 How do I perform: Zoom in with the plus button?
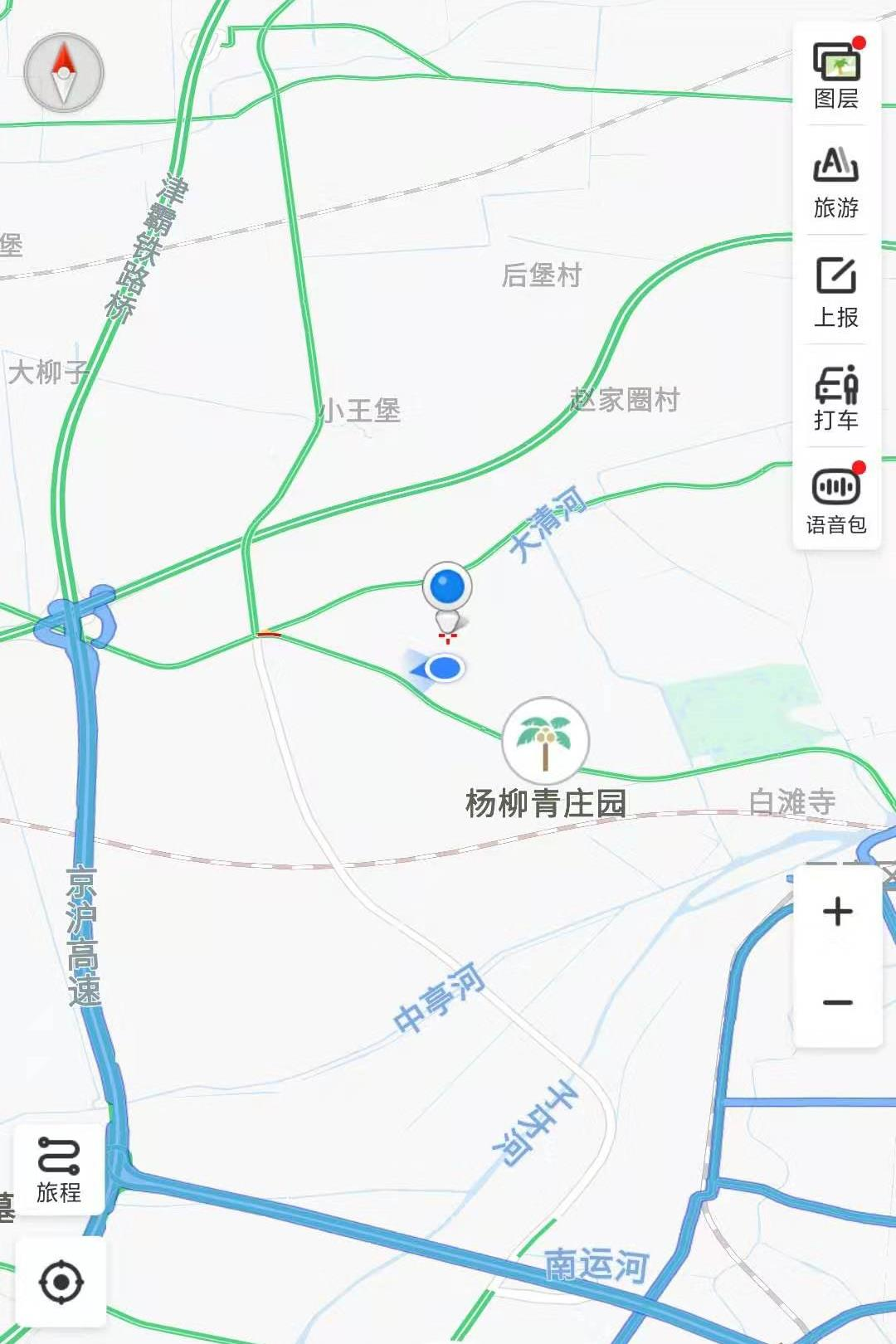838,911
